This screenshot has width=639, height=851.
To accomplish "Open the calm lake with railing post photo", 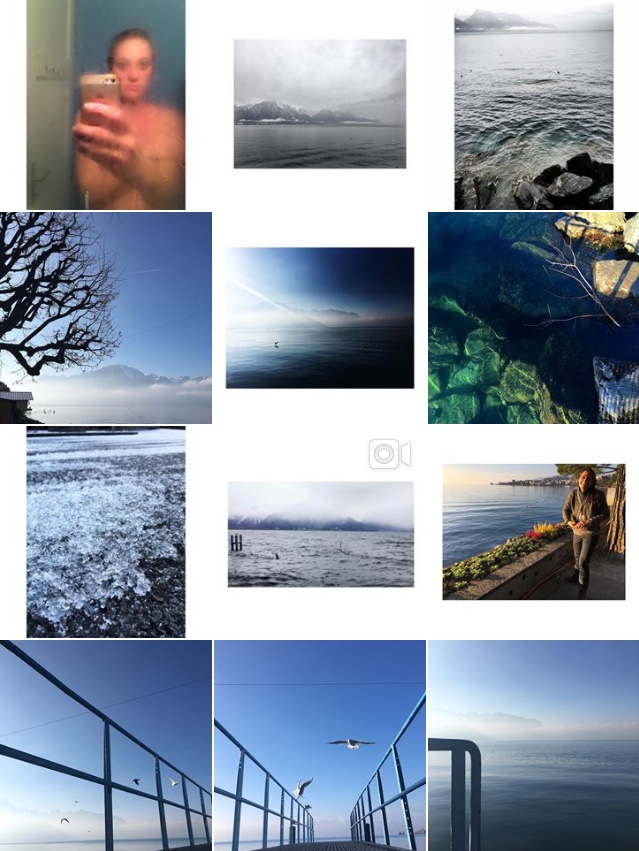I will point(533,746).
